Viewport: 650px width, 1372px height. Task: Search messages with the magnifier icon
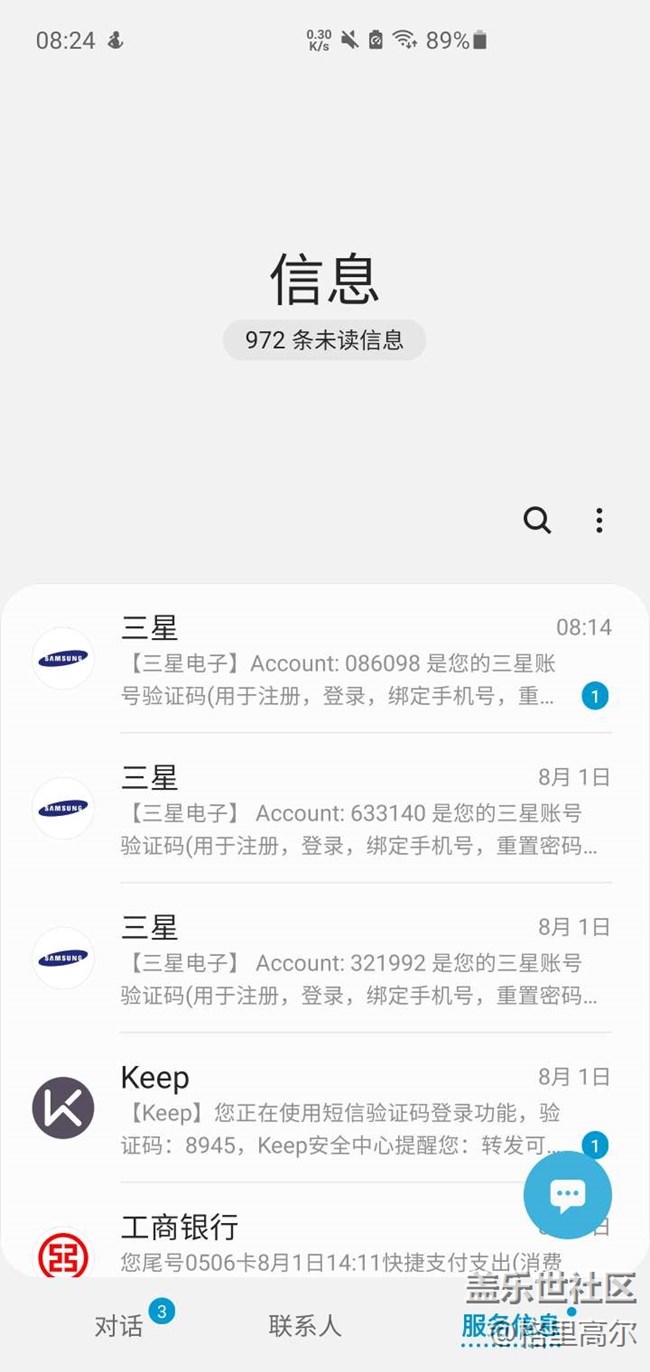click(537, 520)
